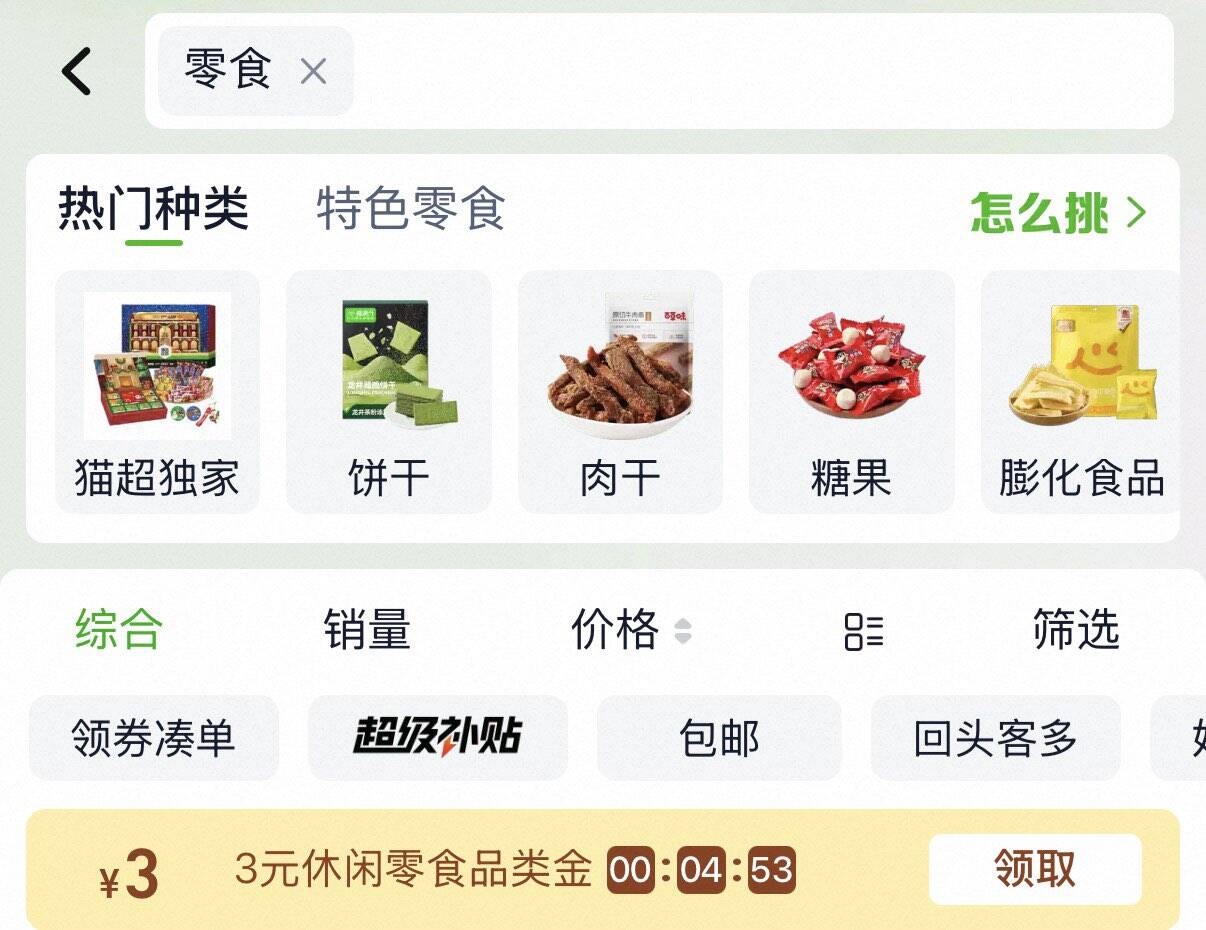View the 糖果 category

click(851, 392)
